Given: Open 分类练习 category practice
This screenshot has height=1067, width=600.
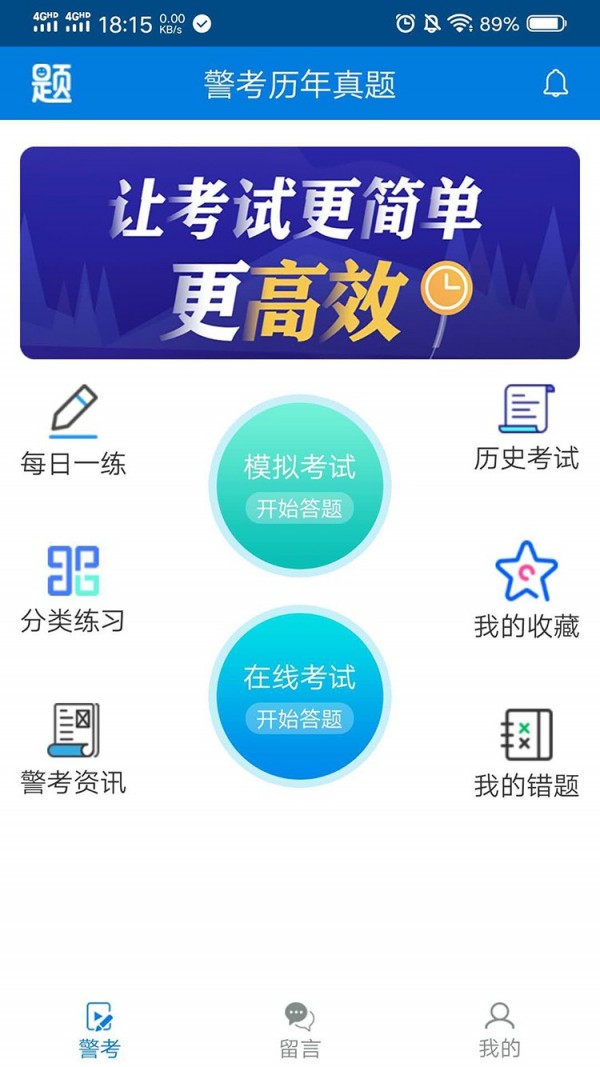Looking at the screenshot, I should coord(73,588).
